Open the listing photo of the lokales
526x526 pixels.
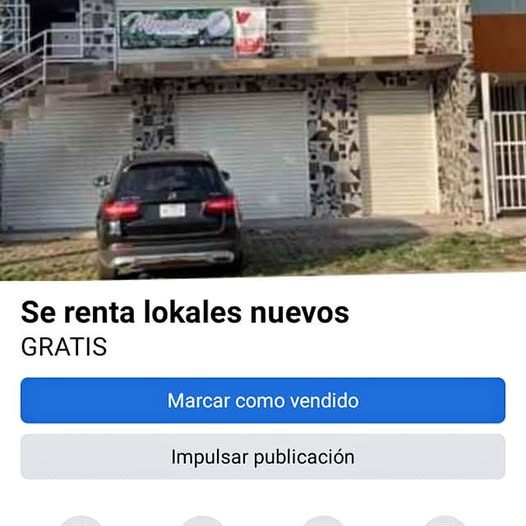[263, 140]
